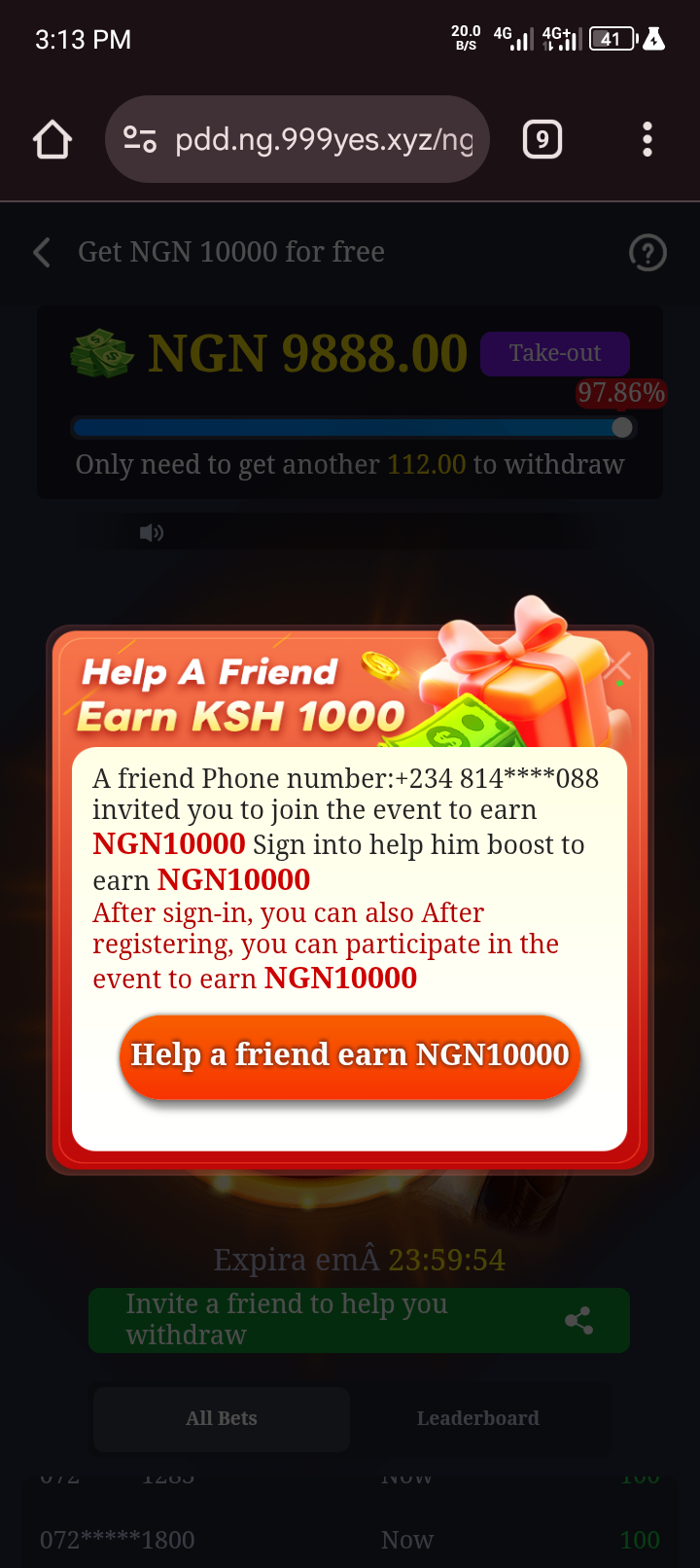Toggle the sound speaker icon
Viewport: 700px width, 1568px height.
pos(152,532)
